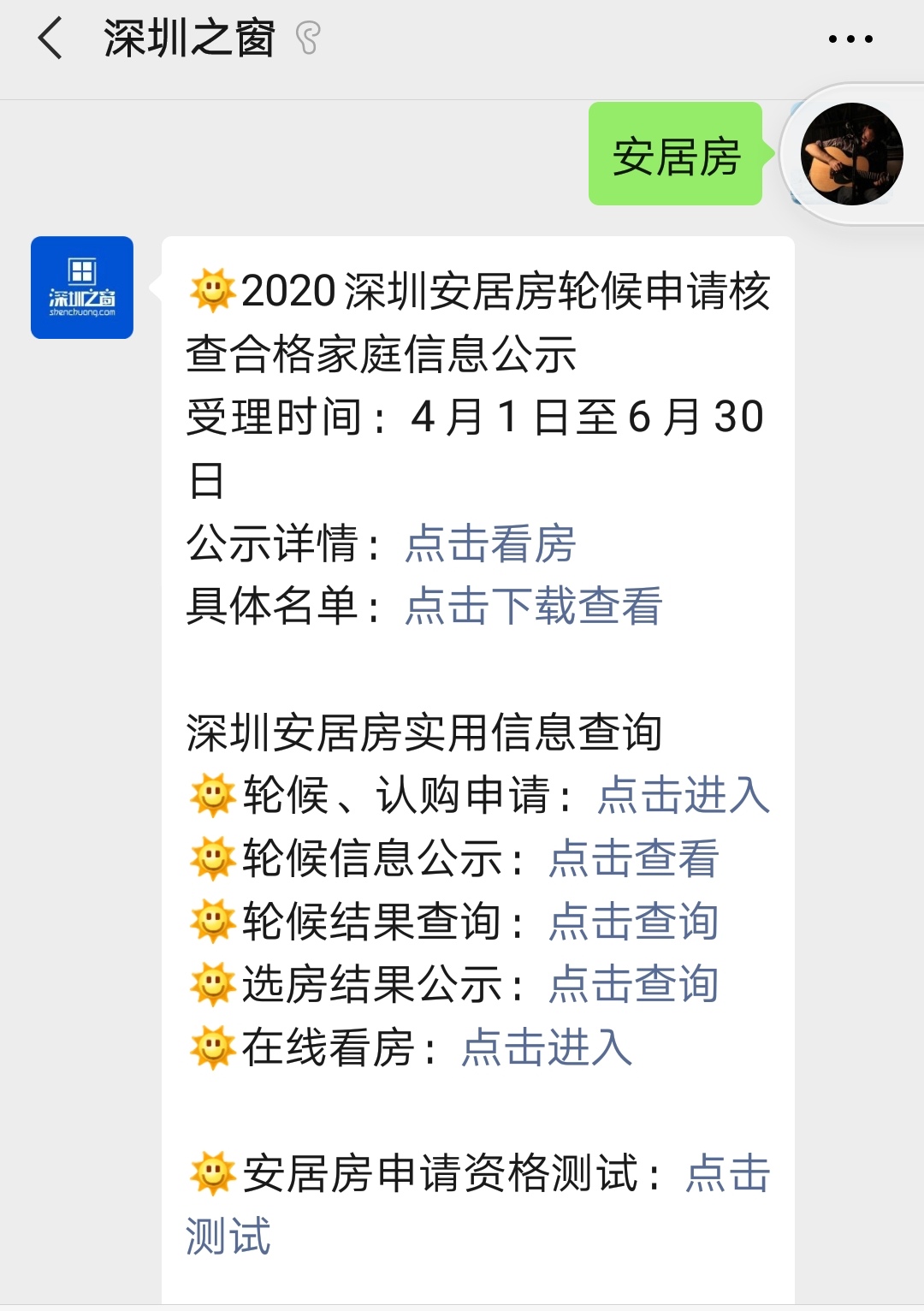Open 点击查看 for 轮候信息公示

tap(634, 859)
